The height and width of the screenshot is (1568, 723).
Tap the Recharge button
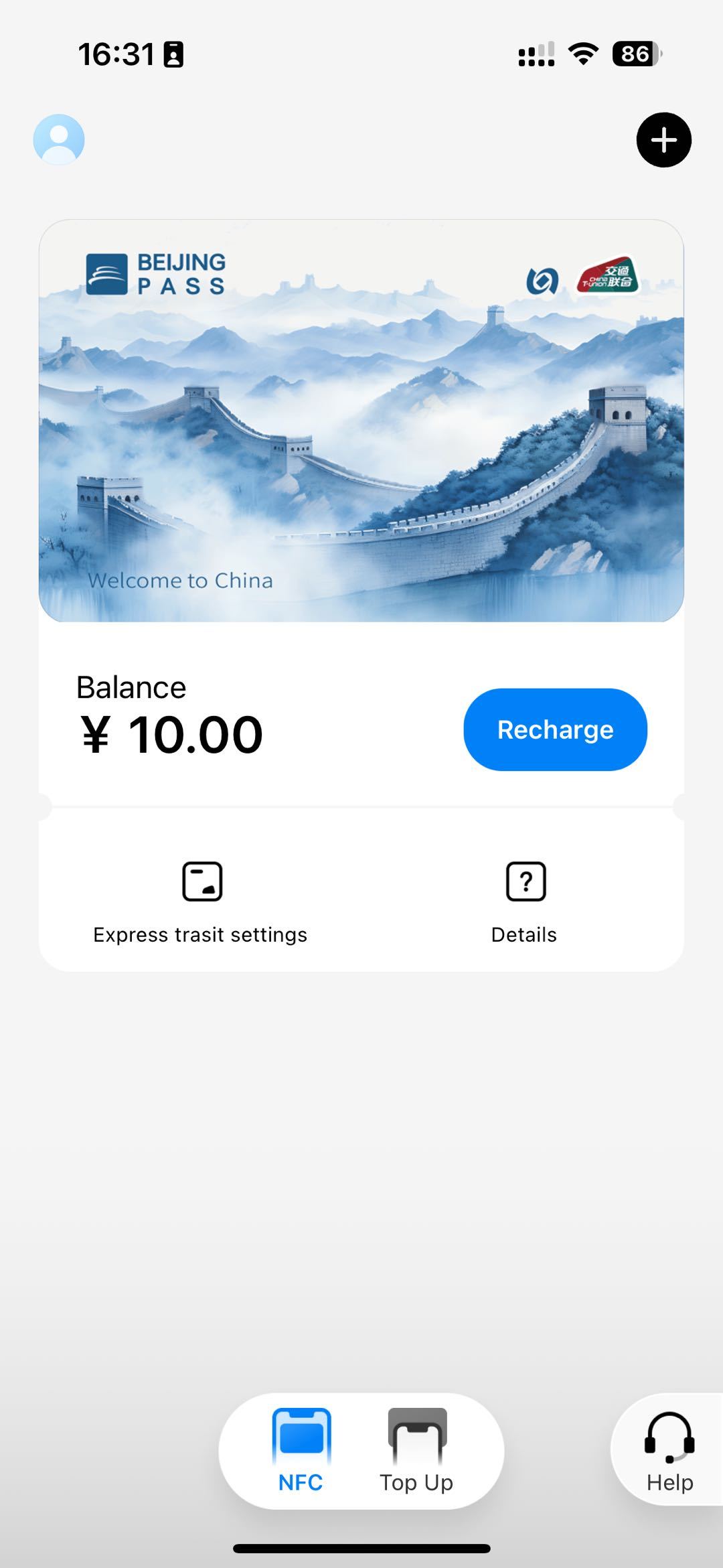point(555,729)
